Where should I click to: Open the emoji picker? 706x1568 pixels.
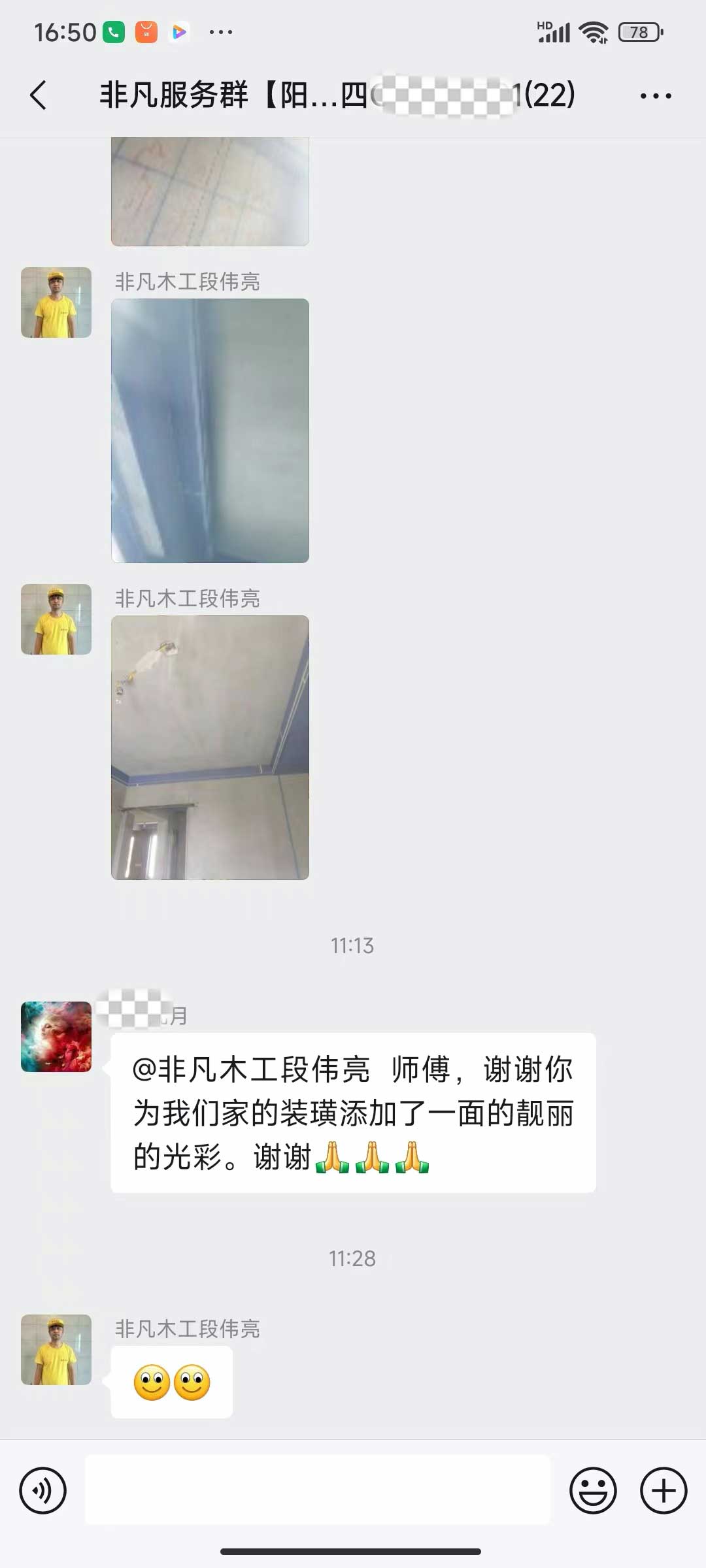593,1490
